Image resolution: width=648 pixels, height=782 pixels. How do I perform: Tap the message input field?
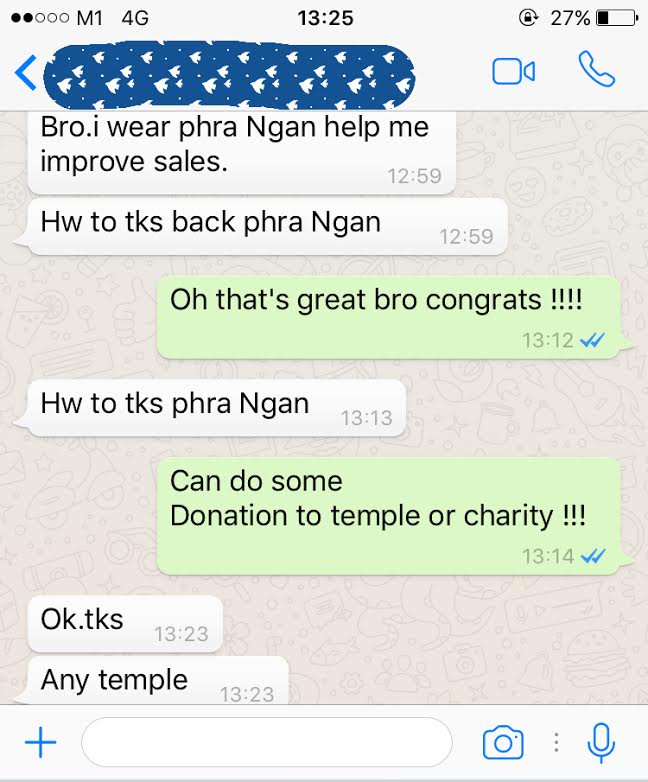(x=265, y=742)
